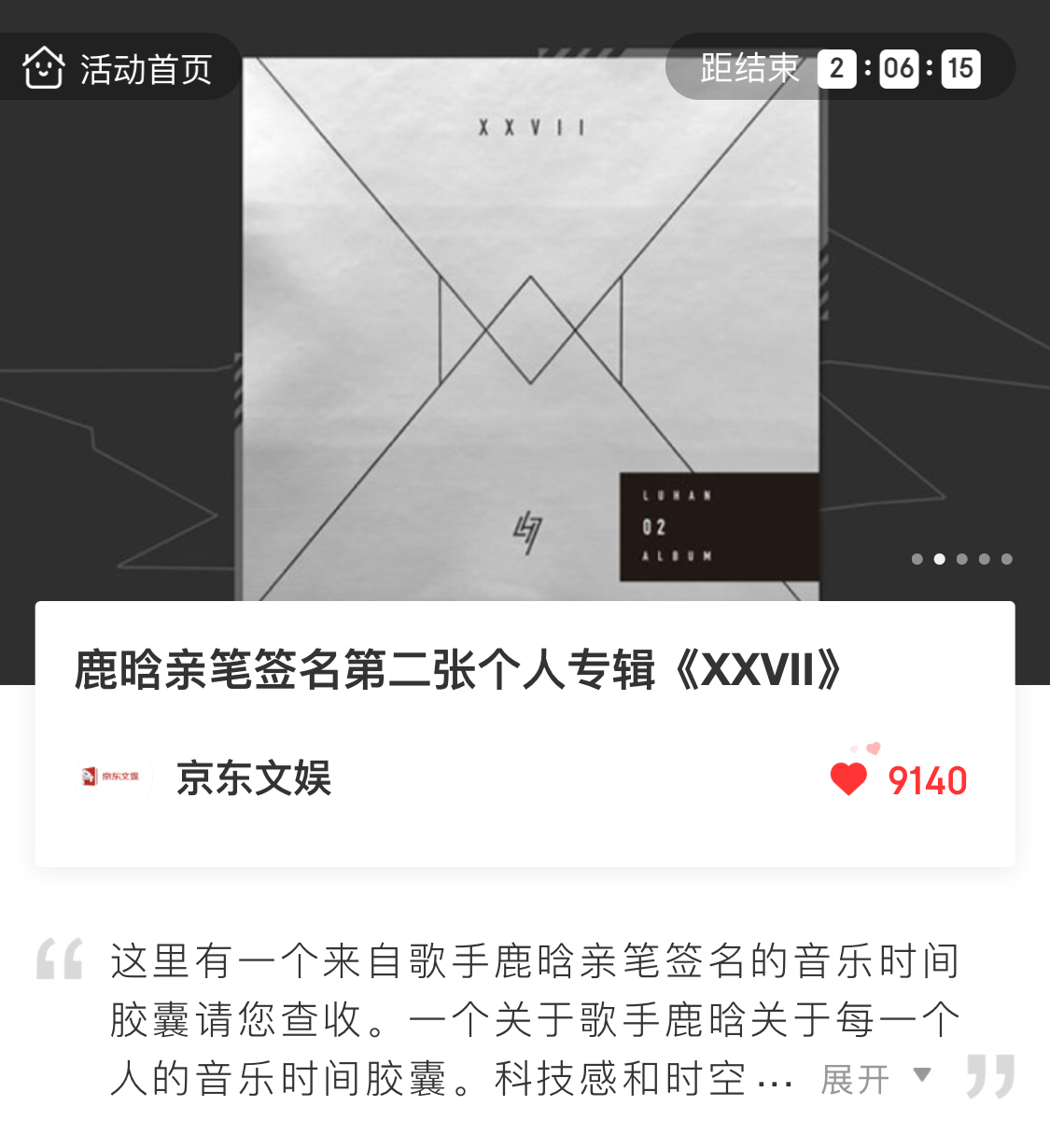Image resolution: width=1050 pixels, height=1148 pixels.
Task: Open the 京东文娱 store profile
Action: coord(253,778)
